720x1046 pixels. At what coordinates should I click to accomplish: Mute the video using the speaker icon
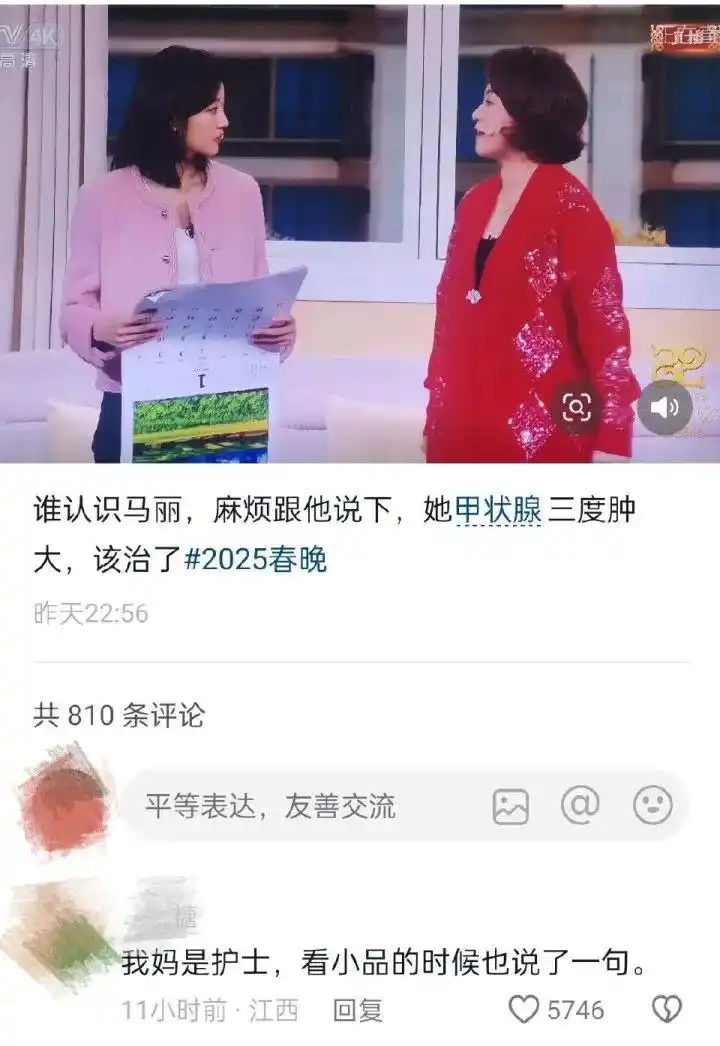666,406
